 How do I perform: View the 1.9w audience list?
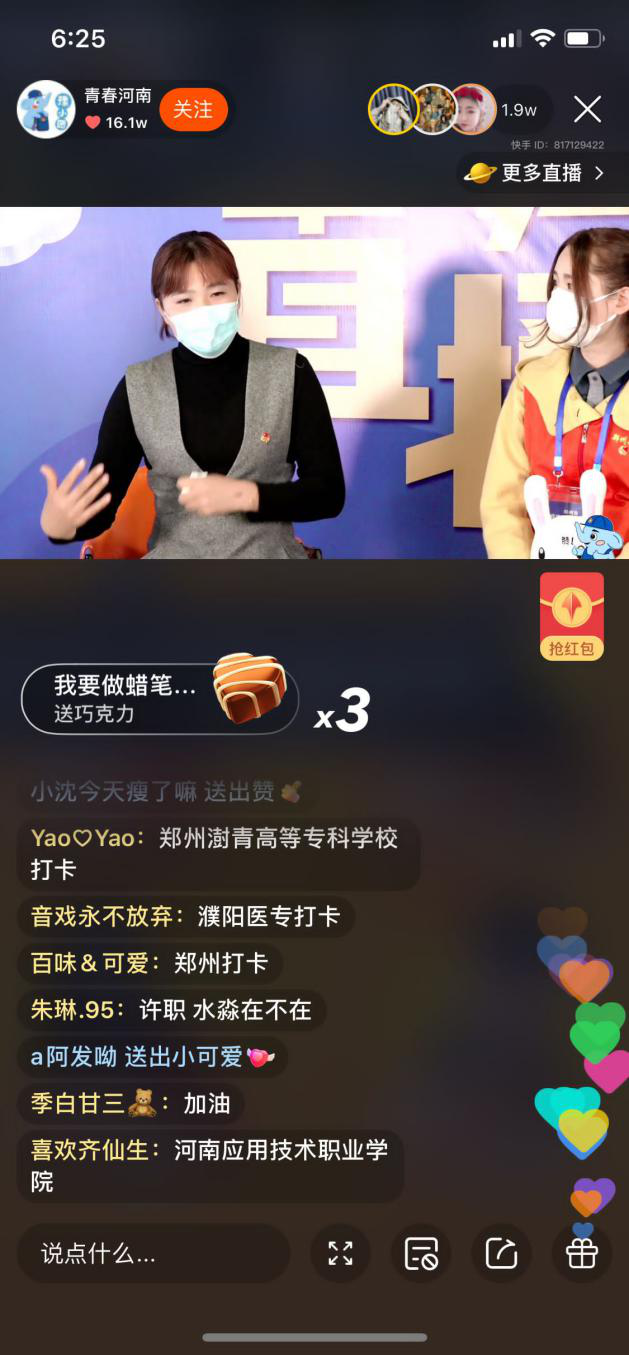point(519,110)
